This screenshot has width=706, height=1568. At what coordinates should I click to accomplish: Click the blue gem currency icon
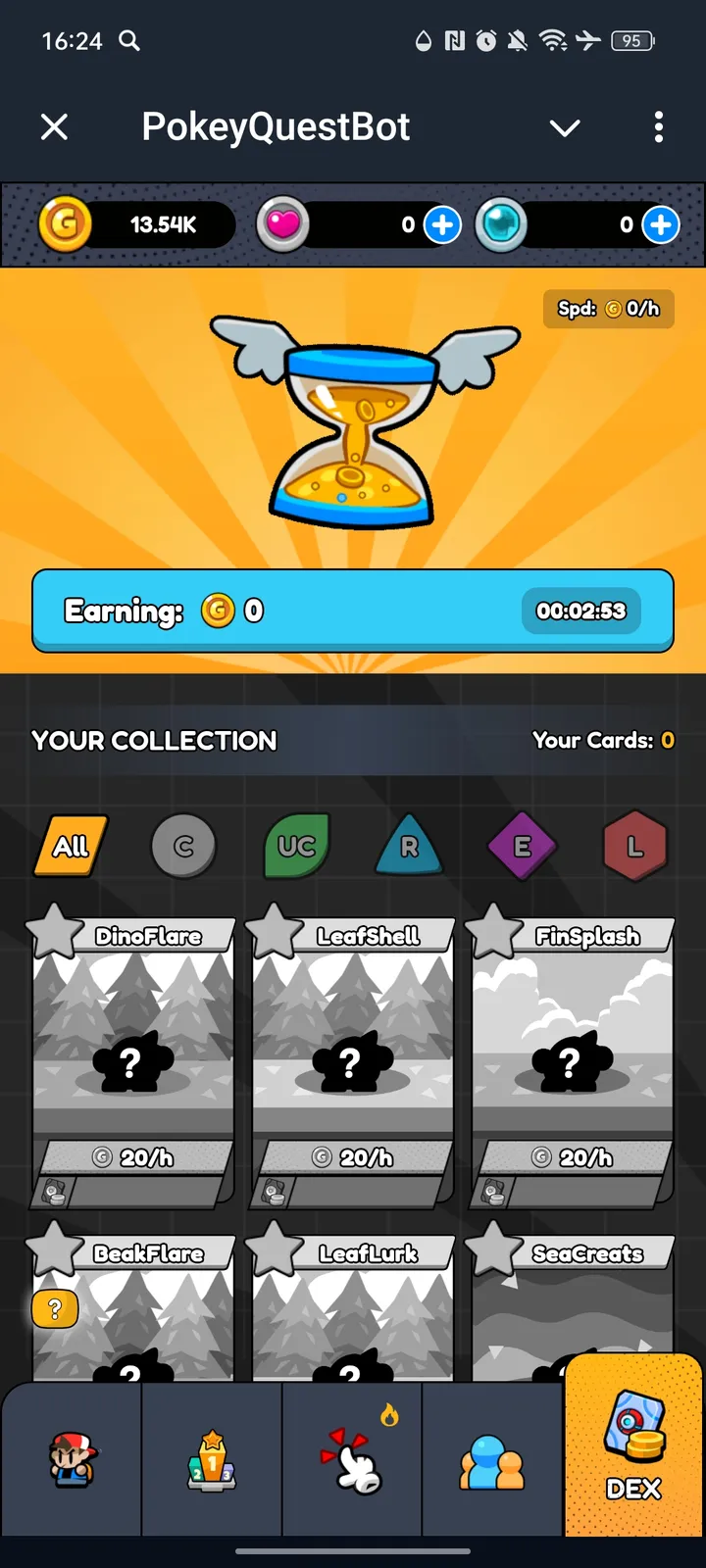pyautogui.click(x=501, y=223)
